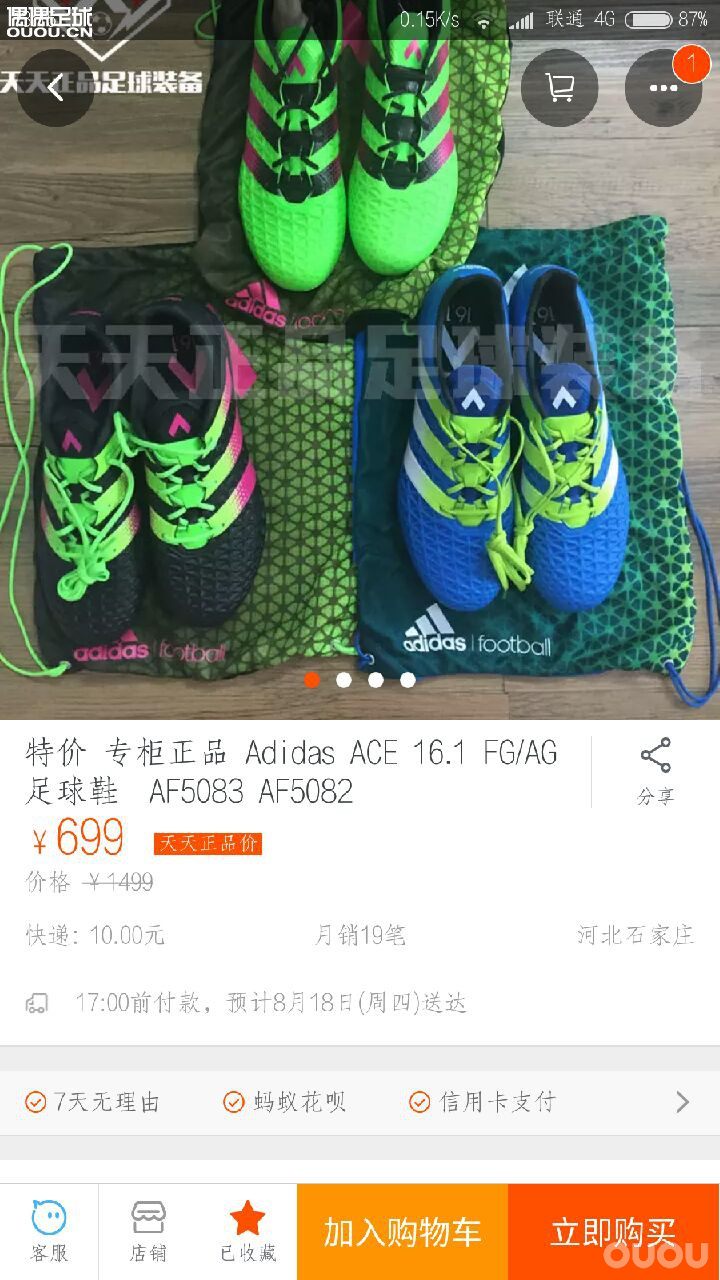Select the second carousel indicator dot

click(344, 680)
